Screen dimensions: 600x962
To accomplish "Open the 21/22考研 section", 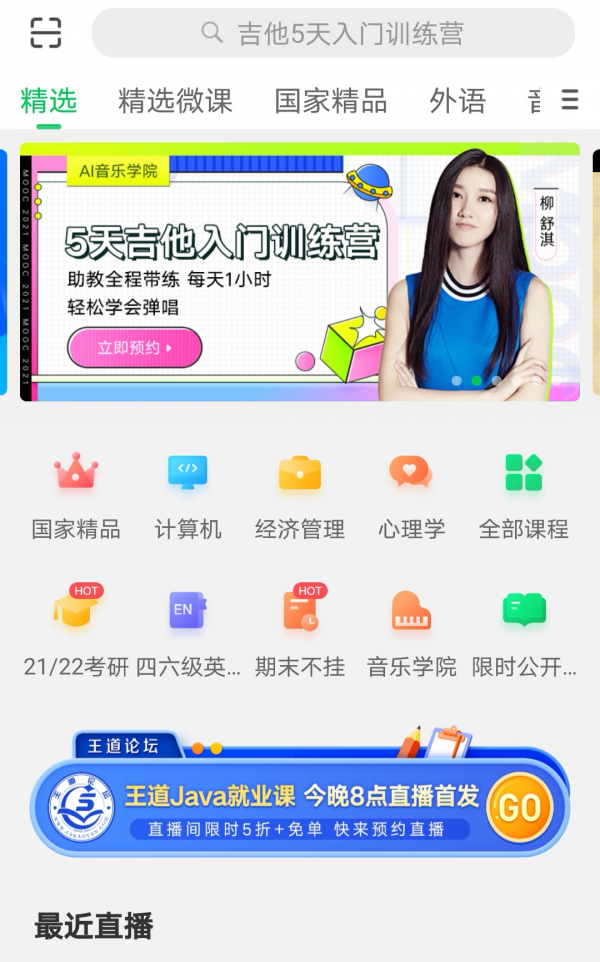I will coord(76,632).
